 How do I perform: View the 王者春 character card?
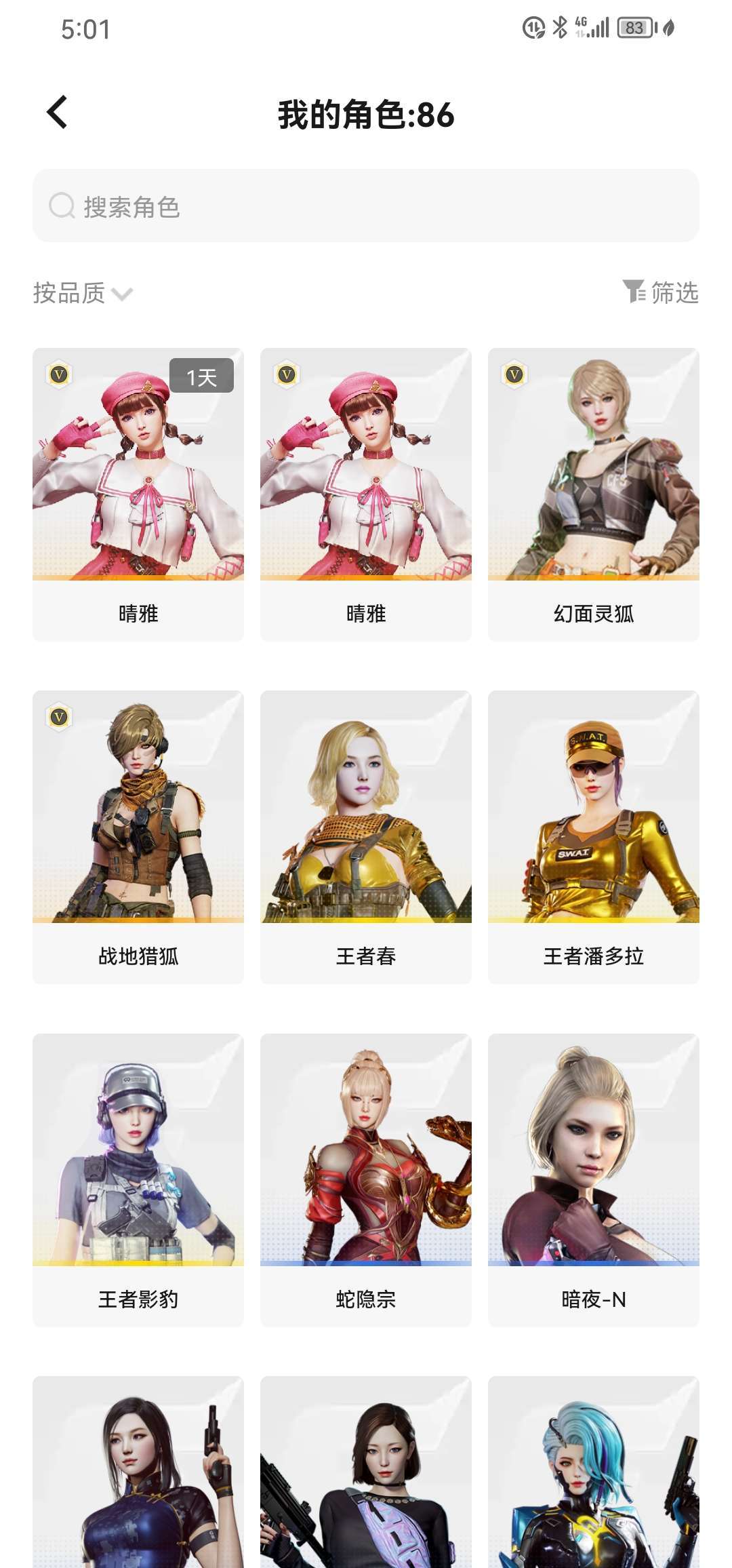pos(366,836)
